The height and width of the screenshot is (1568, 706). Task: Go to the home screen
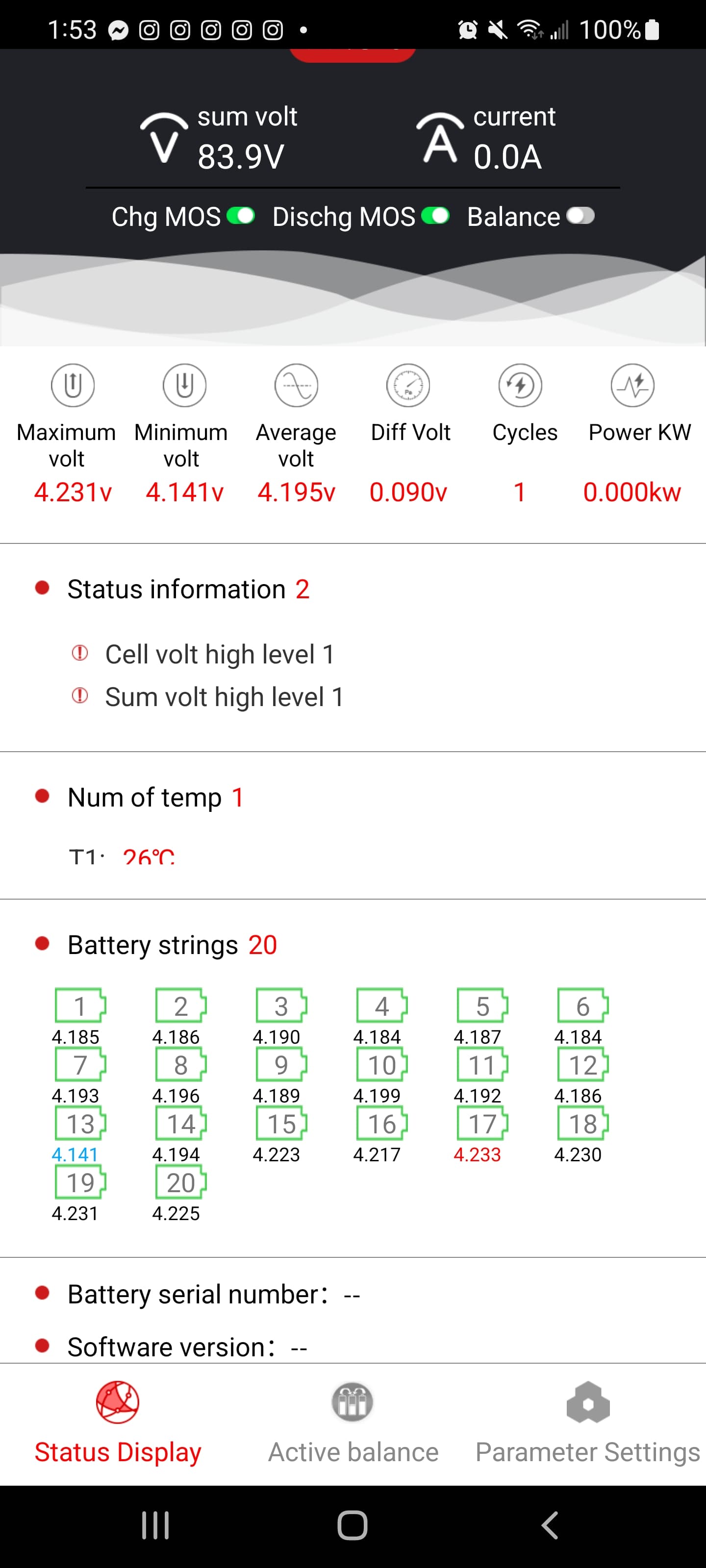pos(353,1525)
